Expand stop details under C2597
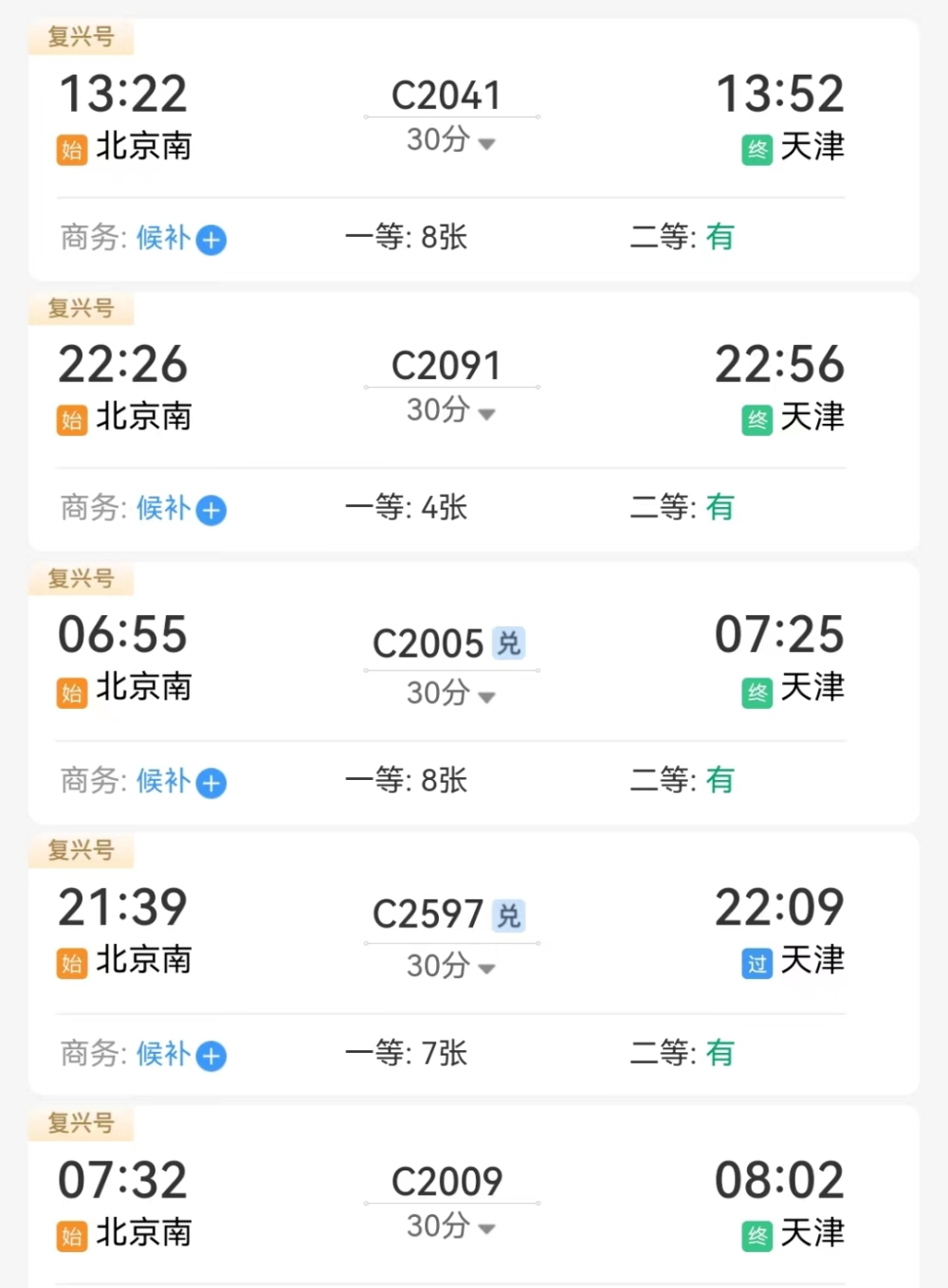 (x=450, y=967)
